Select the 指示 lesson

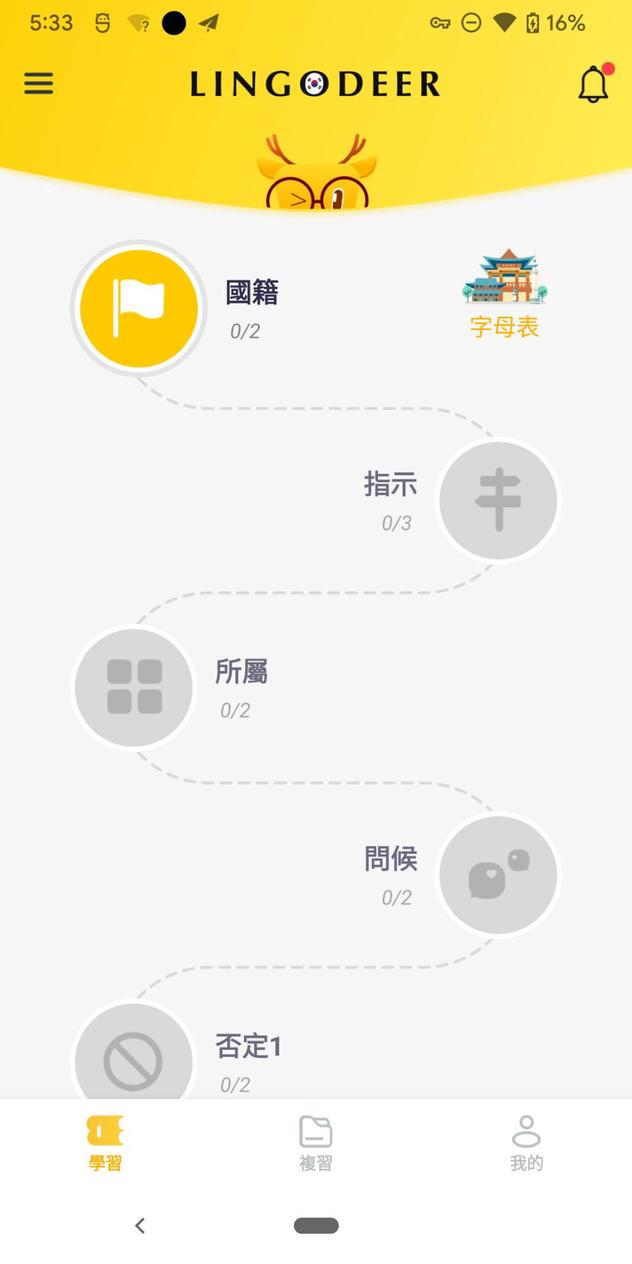[498, 500]
